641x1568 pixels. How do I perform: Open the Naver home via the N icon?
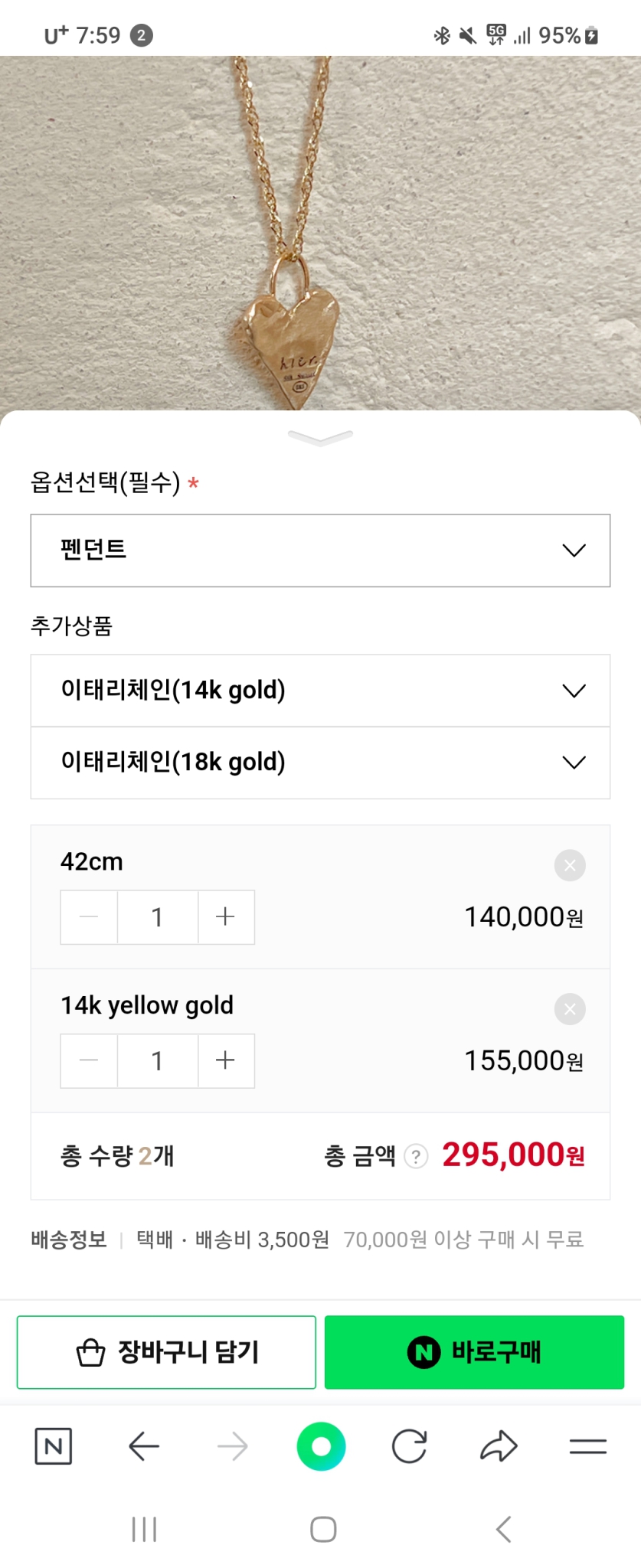(x=52, y=1445)
